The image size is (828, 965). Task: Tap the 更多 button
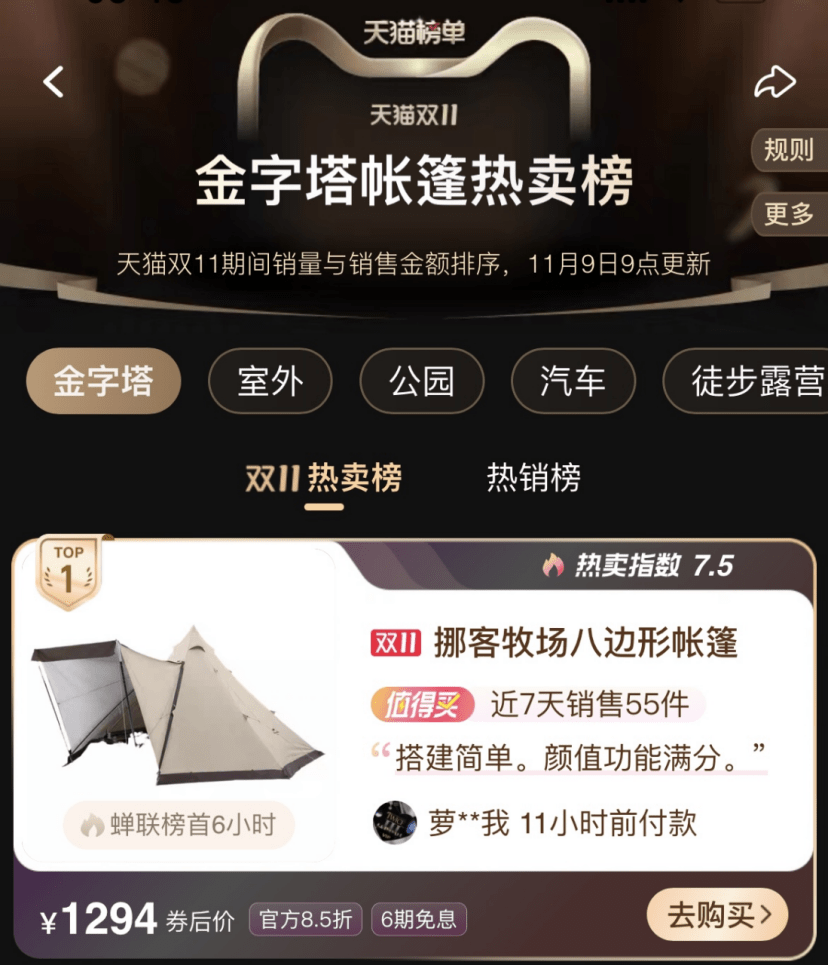(789, 213)
